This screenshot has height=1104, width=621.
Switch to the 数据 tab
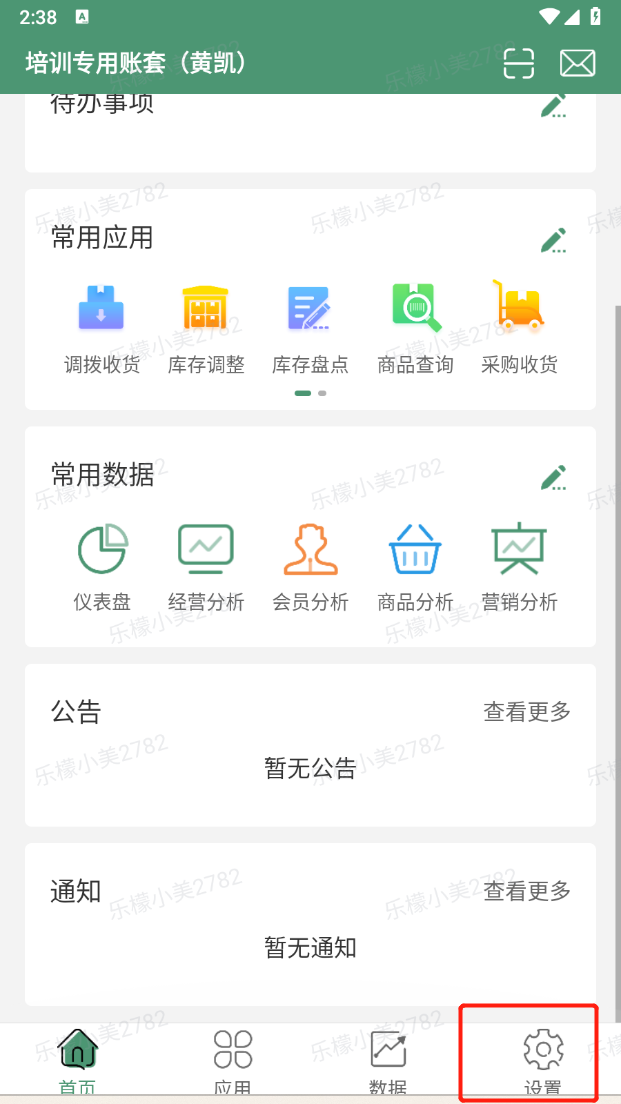point(388,1060)
